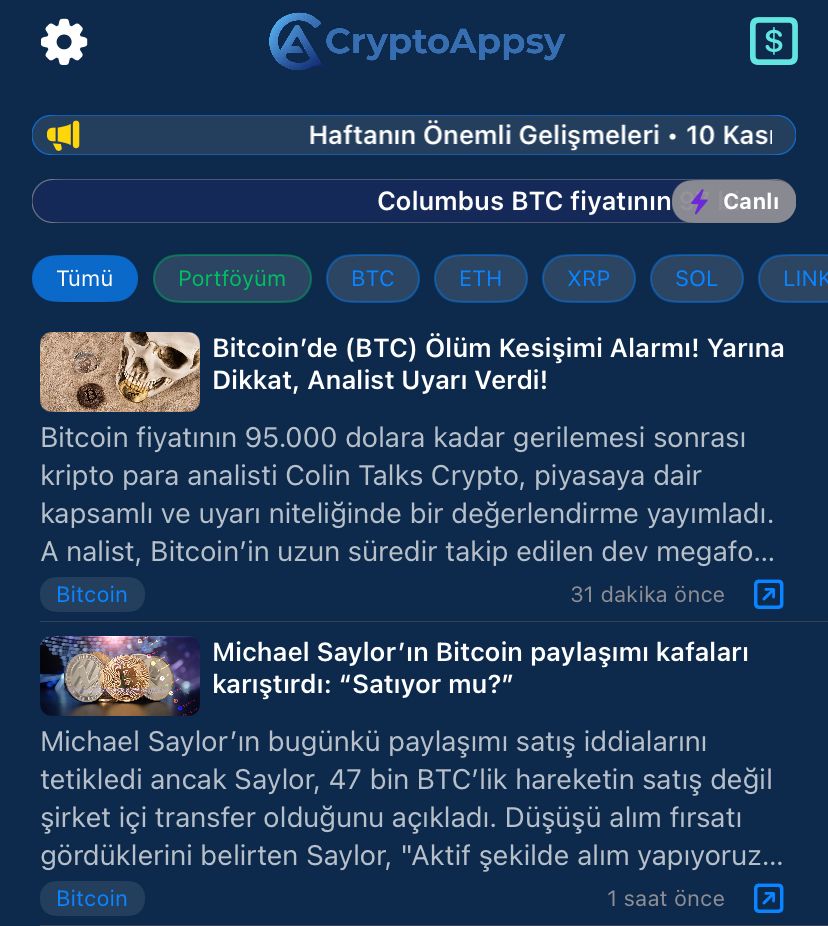Open Haftanın Önemli Gelişmeleri announcement banner
The image size is (828, 926).
pyautogui.click(x=414, y=135)
